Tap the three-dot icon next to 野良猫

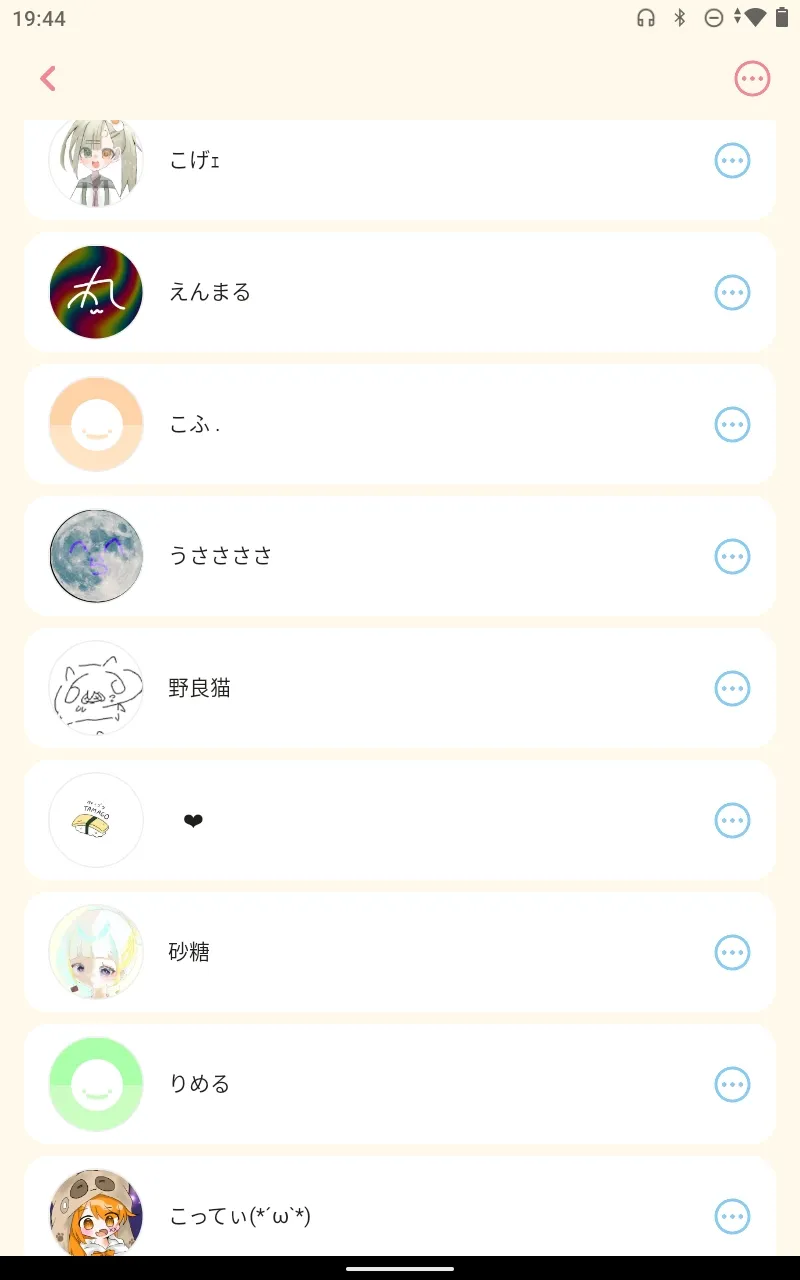[x=732, y=688]
